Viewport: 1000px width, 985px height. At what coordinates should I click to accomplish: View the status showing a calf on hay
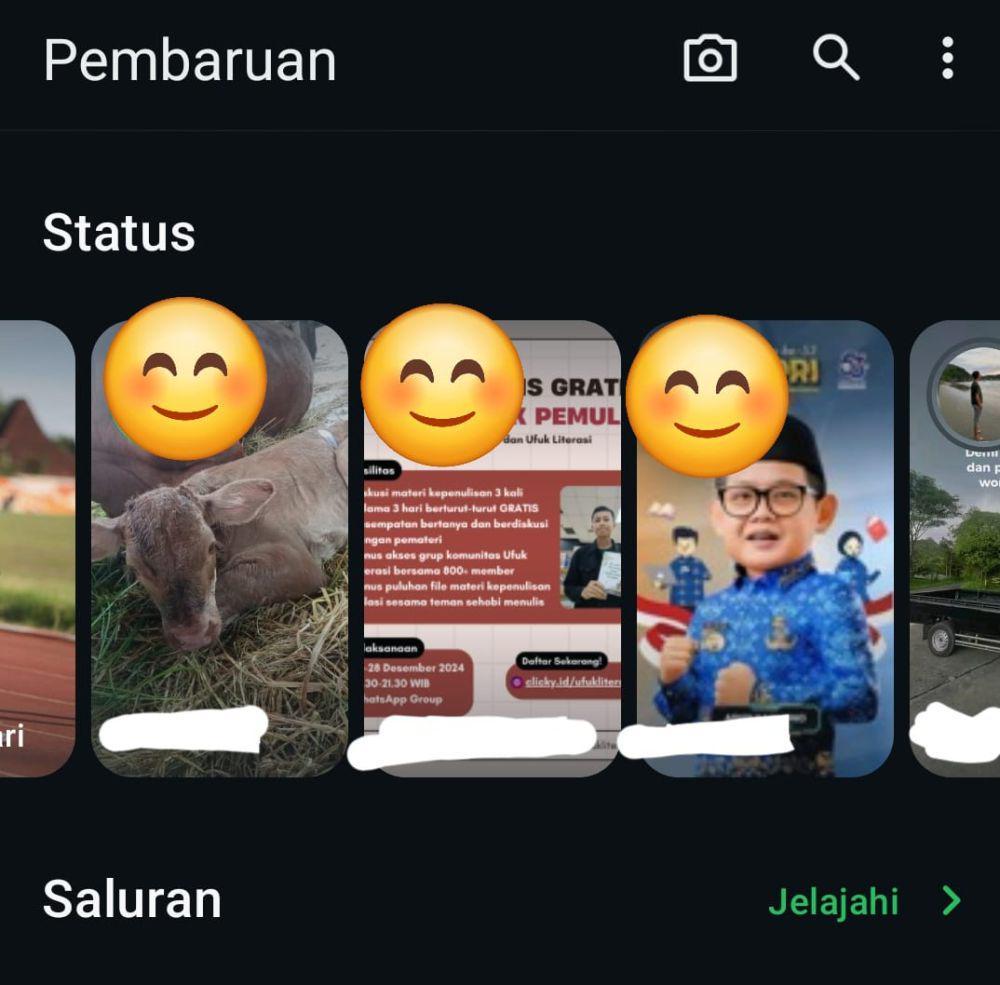pyautogui.click(x=220, y=560)
